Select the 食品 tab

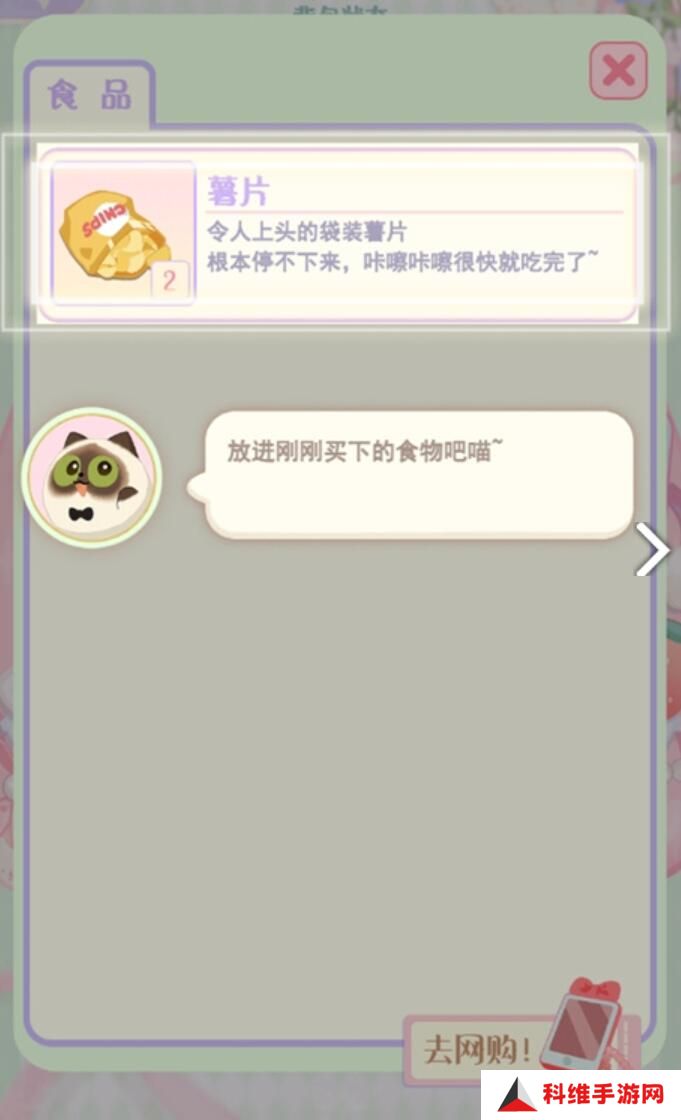click(x=89, y=97)
